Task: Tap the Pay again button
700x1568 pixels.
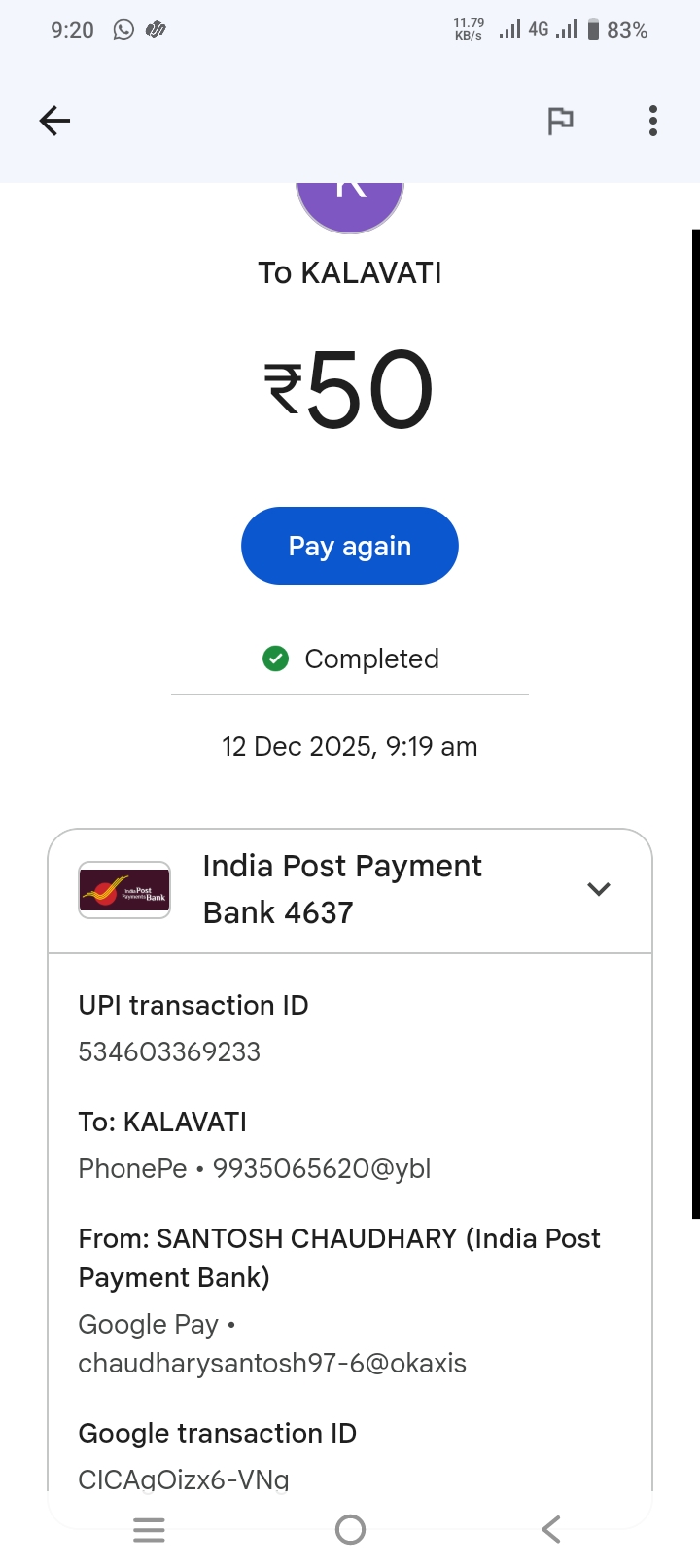Action: click(350, 546)
